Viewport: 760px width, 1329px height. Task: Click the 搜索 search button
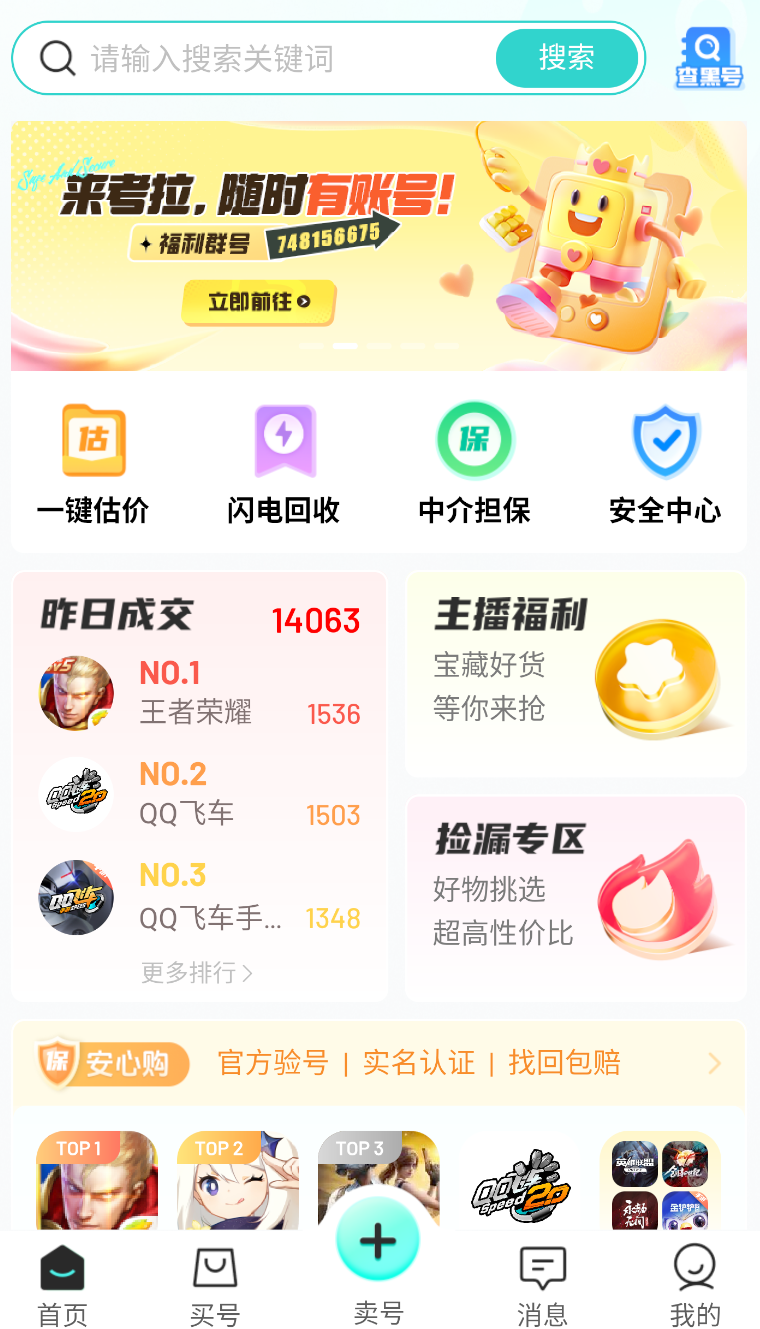coord(567,58)
